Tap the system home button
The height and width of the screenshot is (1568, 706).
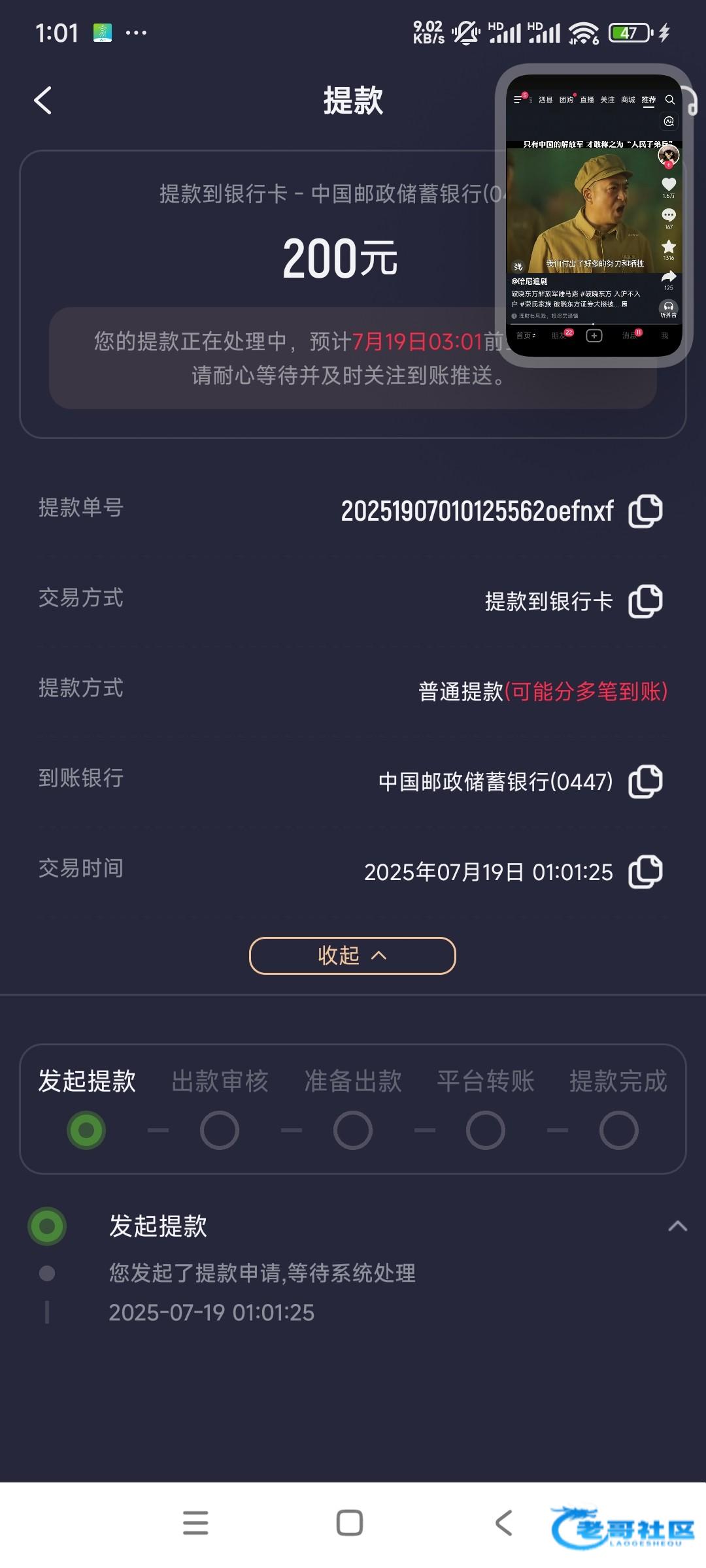click(350, 1522)
